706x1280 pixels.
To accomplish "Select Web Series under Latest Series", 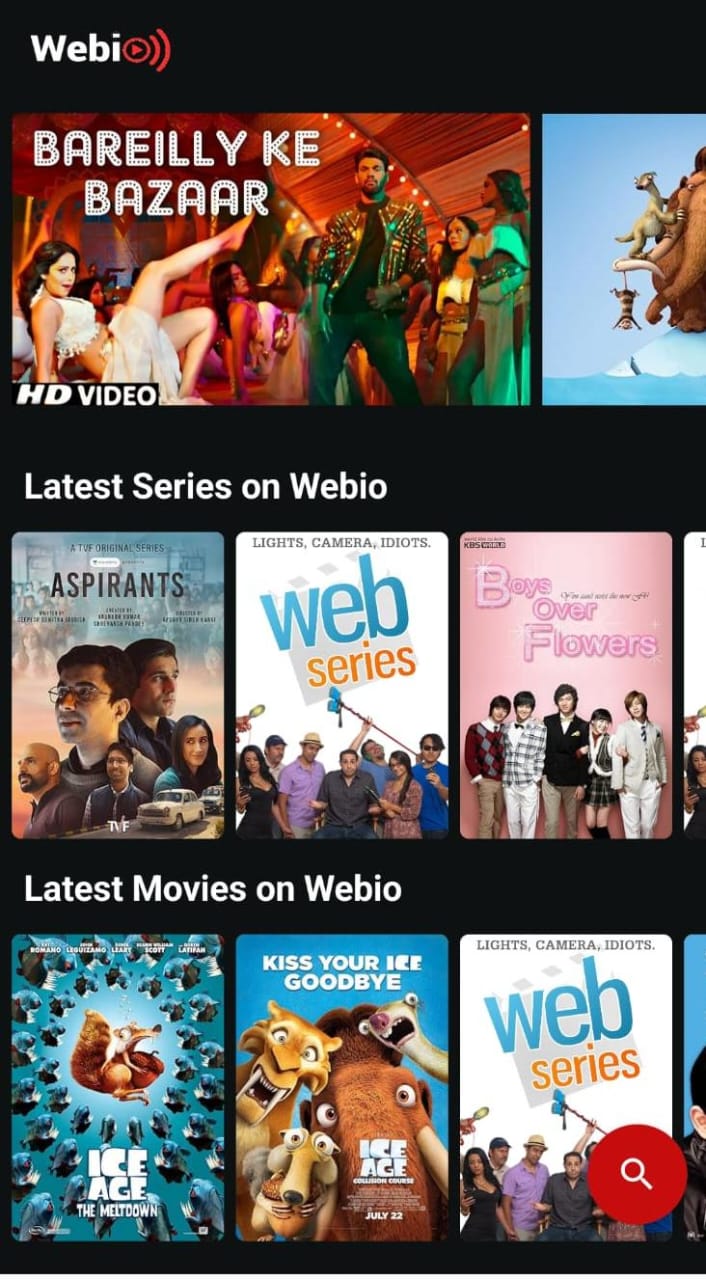I will tap(342, 685).
